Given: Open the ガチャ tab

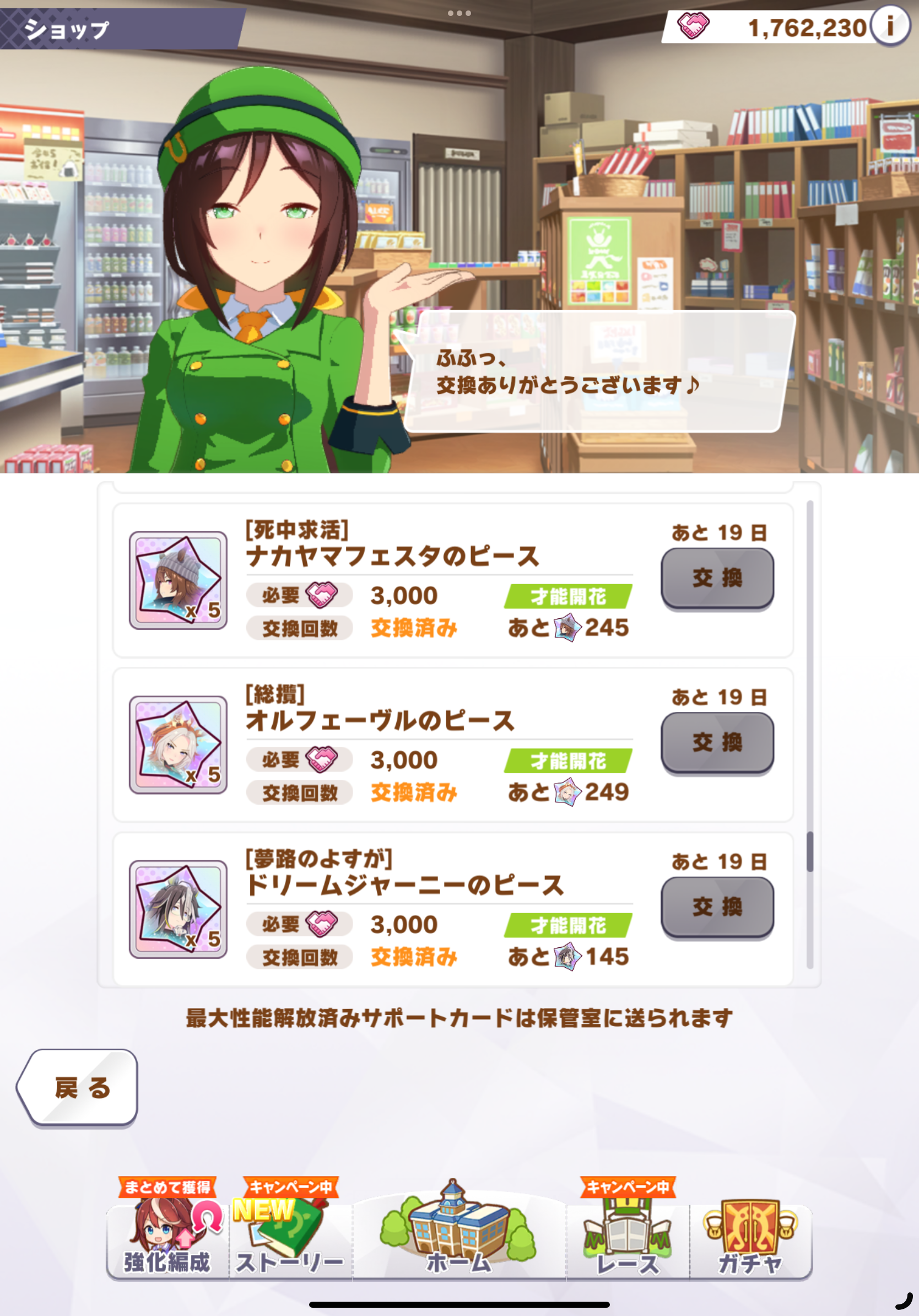Looking at the screenshot, I should pyautogui.click(x=750, y=1241).
